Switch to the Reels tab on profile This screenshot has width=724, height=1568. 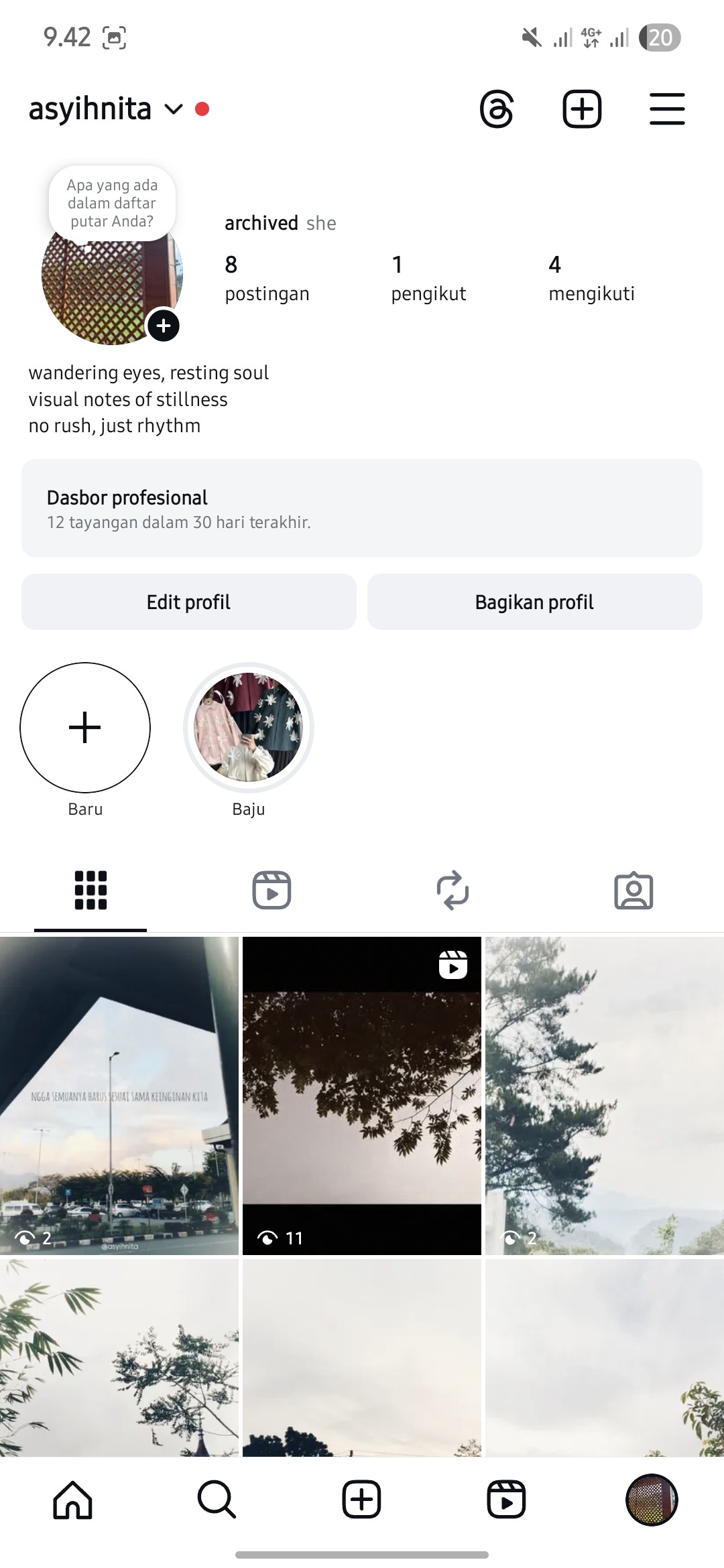coord(271,891)
